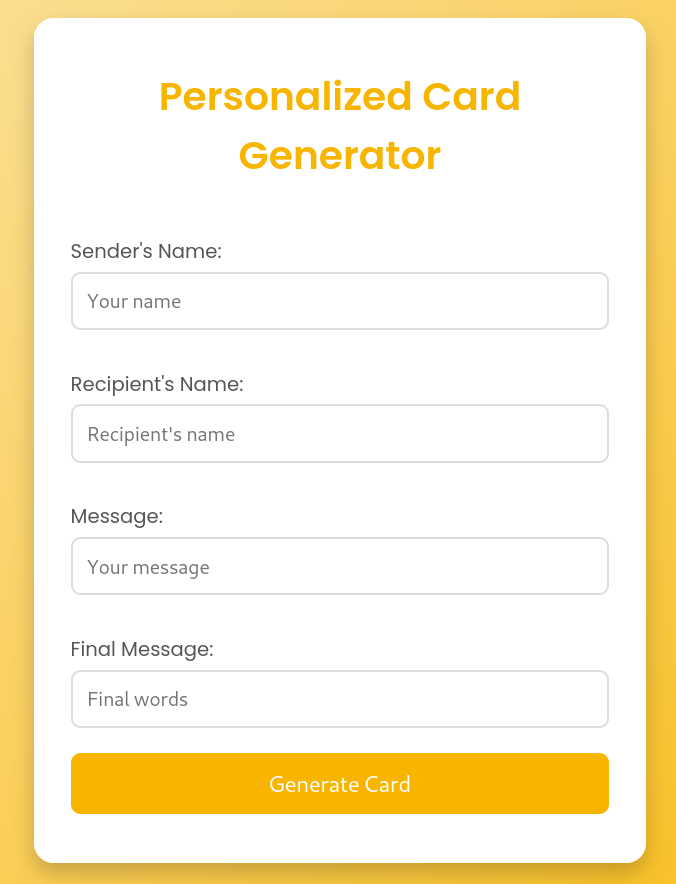Activate the Final Message field
The image size is (676, 884).
[x=339, y=699]
